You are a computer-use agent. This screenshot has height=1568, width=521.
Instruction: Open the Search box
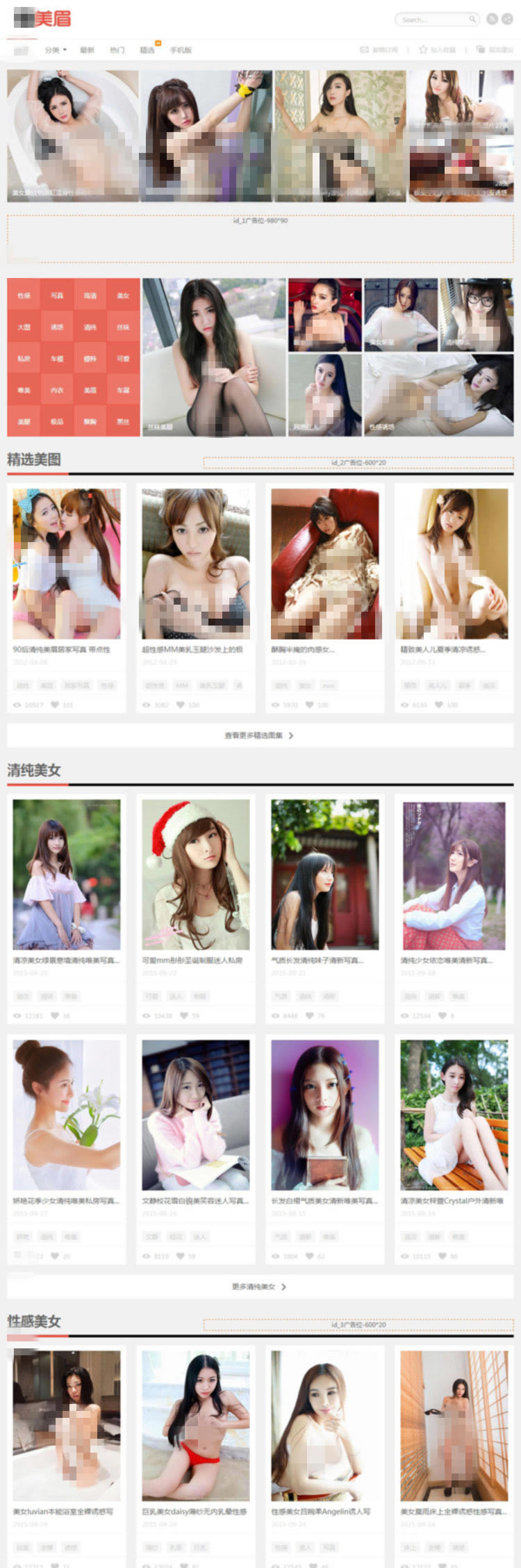[x=431, y=19]
